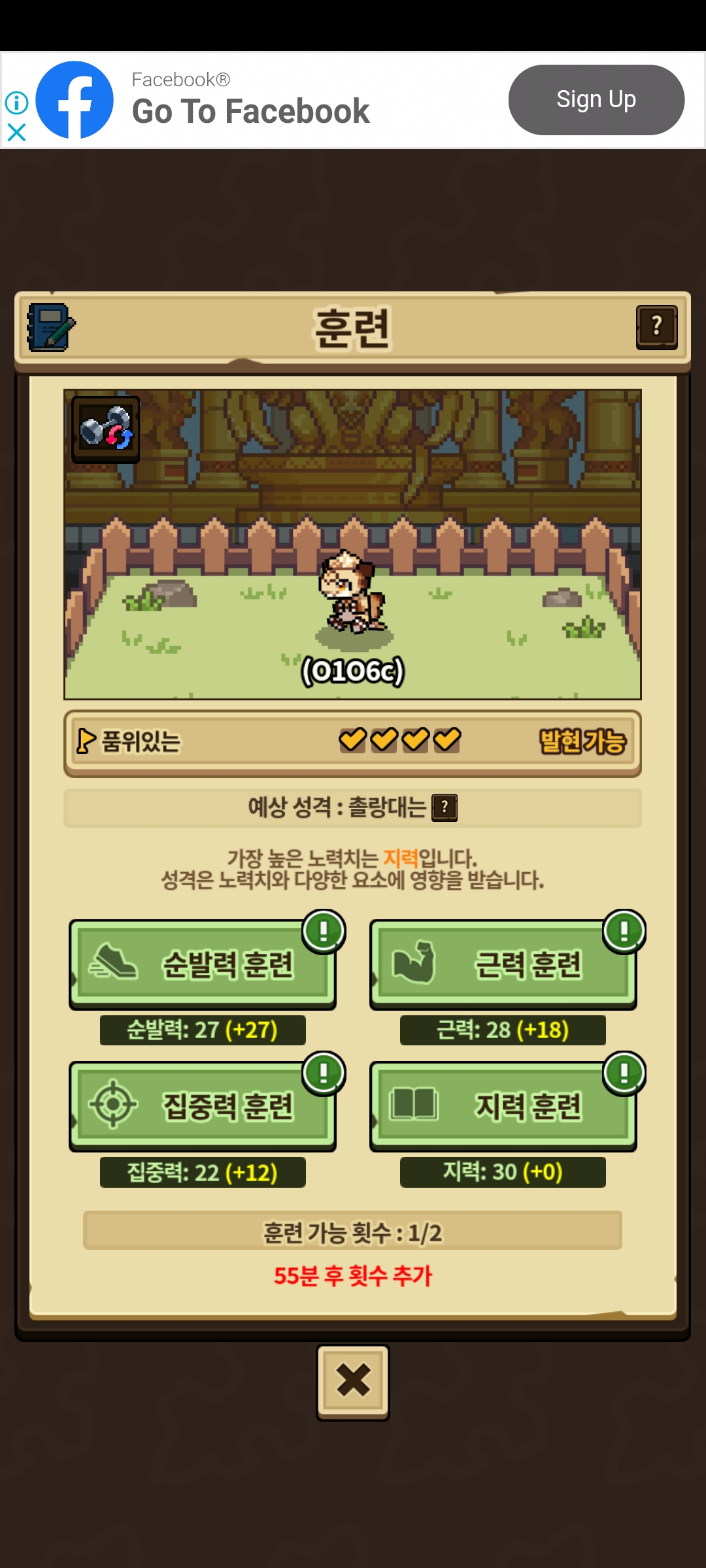Screen dimensions: 706x1568
Task: Start 근력 훈련 strength training
Action: pos(503,964)
